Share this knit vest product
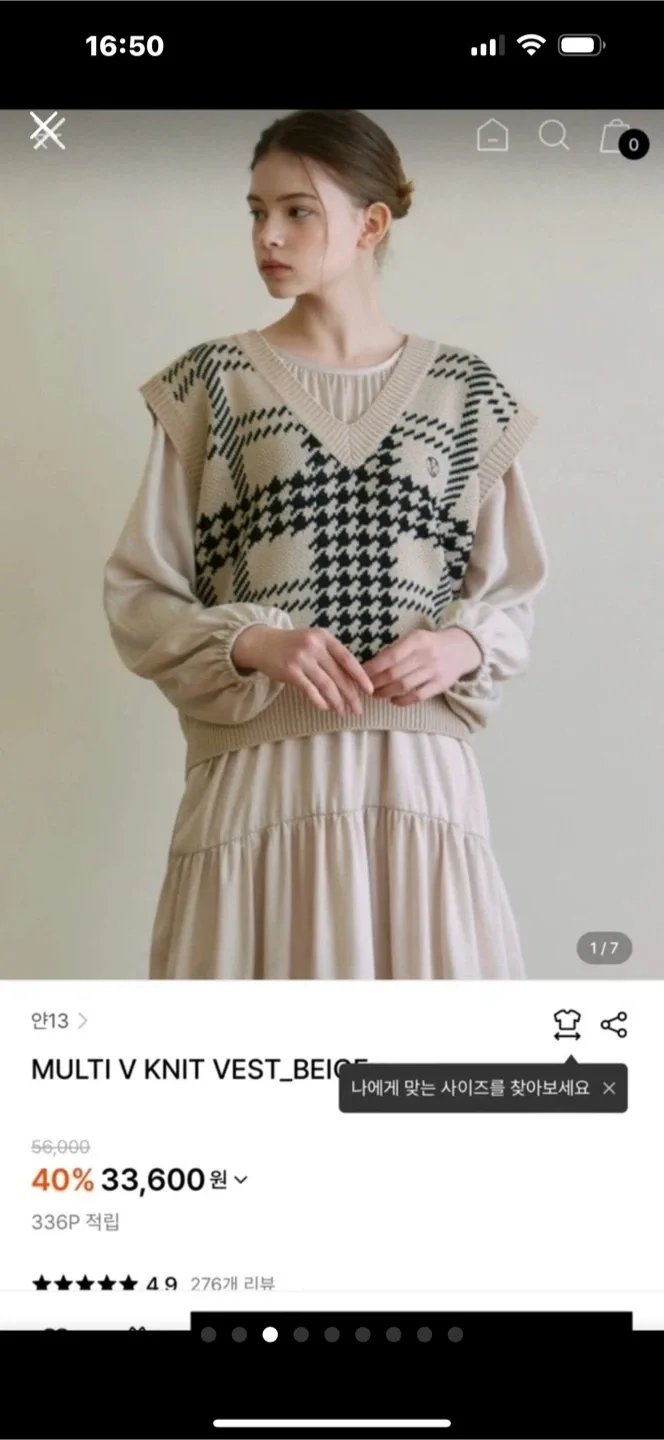Screen dimensions: 664x1440 coord(614,1024)
